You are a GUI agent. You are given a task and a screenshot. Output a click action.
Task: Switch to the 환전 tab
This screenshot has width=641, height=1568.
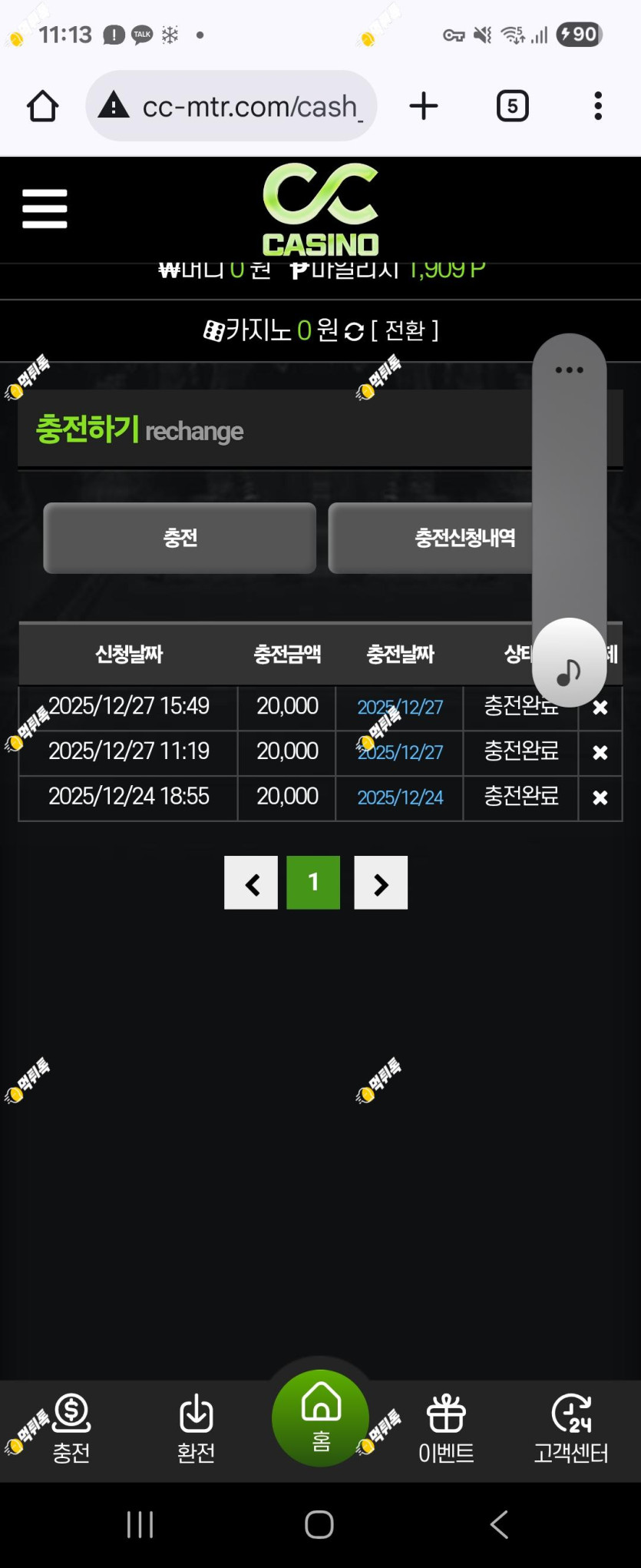click(x=196, y=1430)
